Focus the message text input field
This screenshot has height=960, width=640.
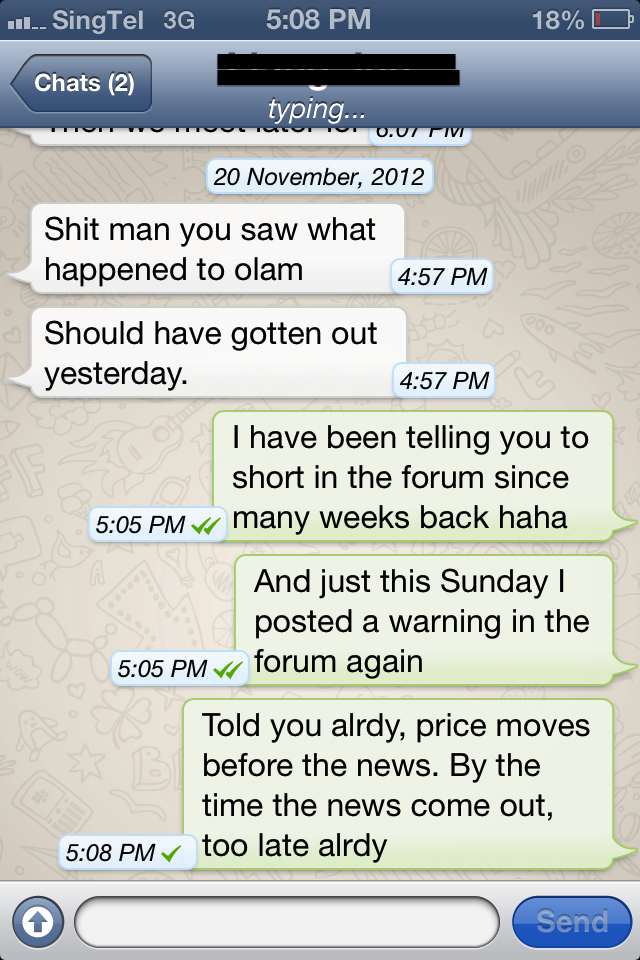(286, 922)
